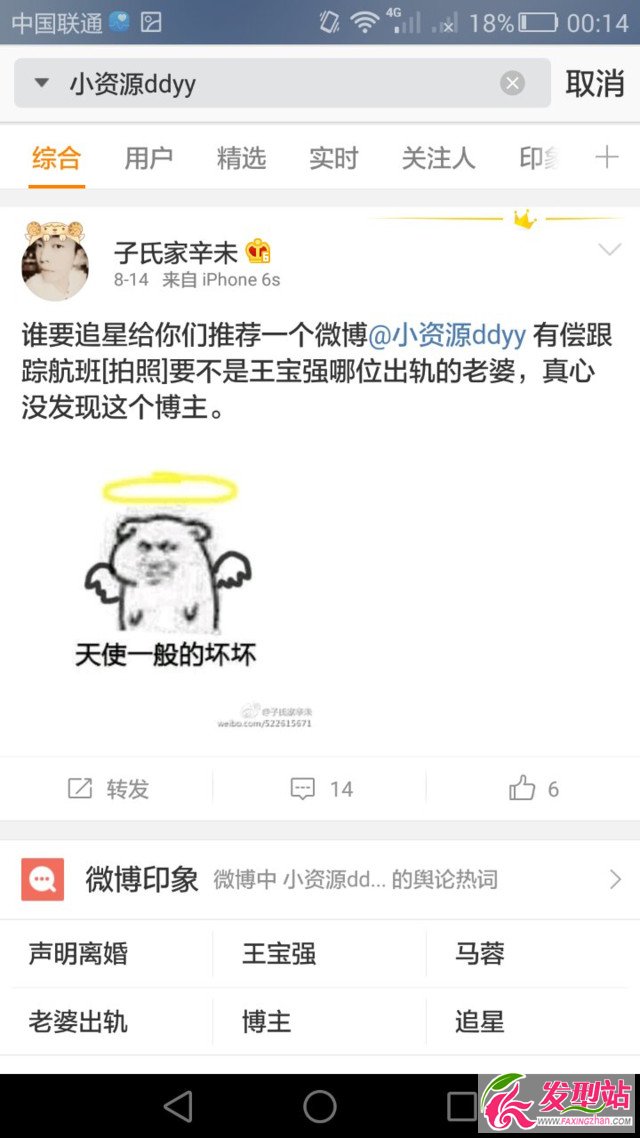Open the search type dropdown arrow
Image resolution: width=640 pixels, height=1138 pixels.
[41, 84]
